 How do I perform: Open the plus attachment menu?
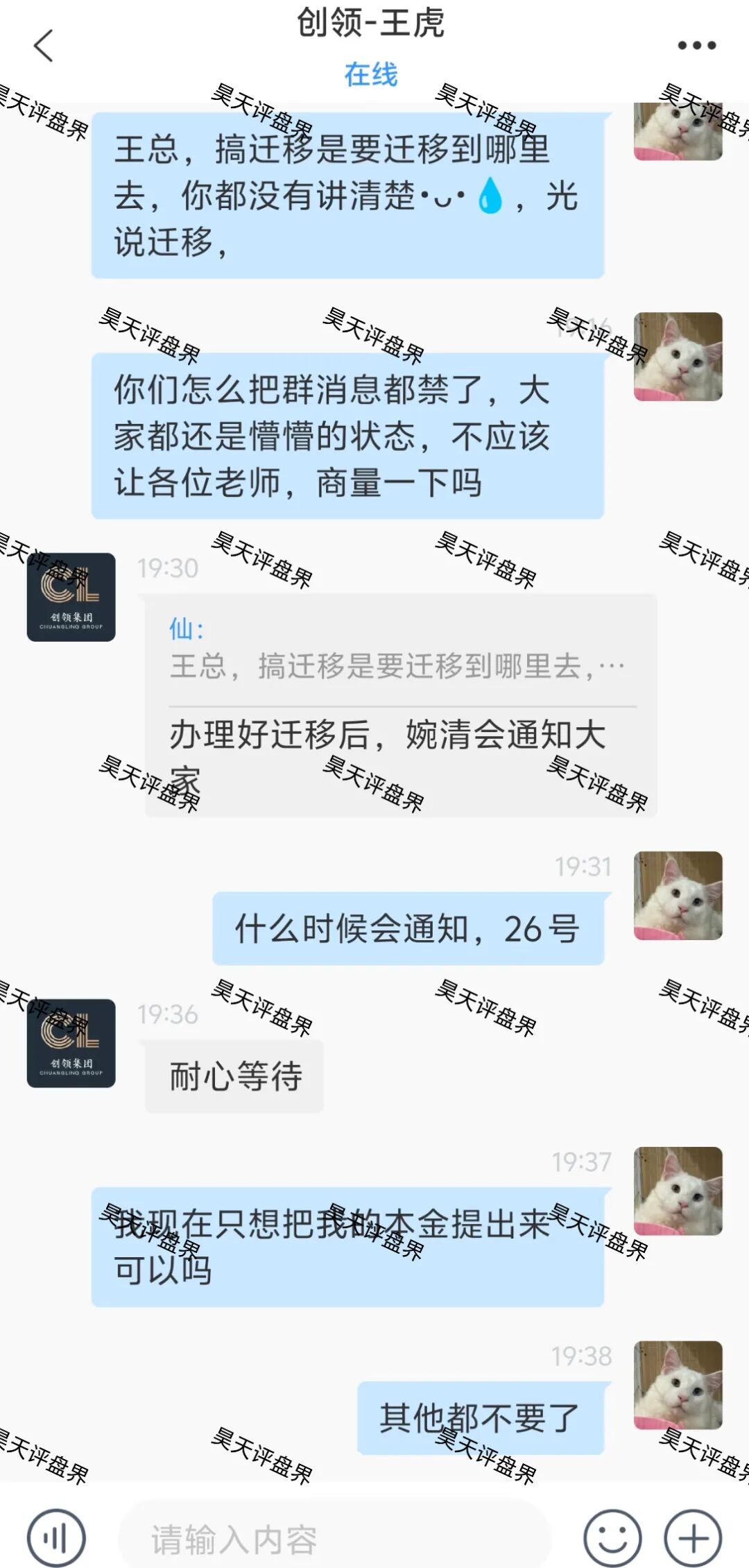point(693,1537)
